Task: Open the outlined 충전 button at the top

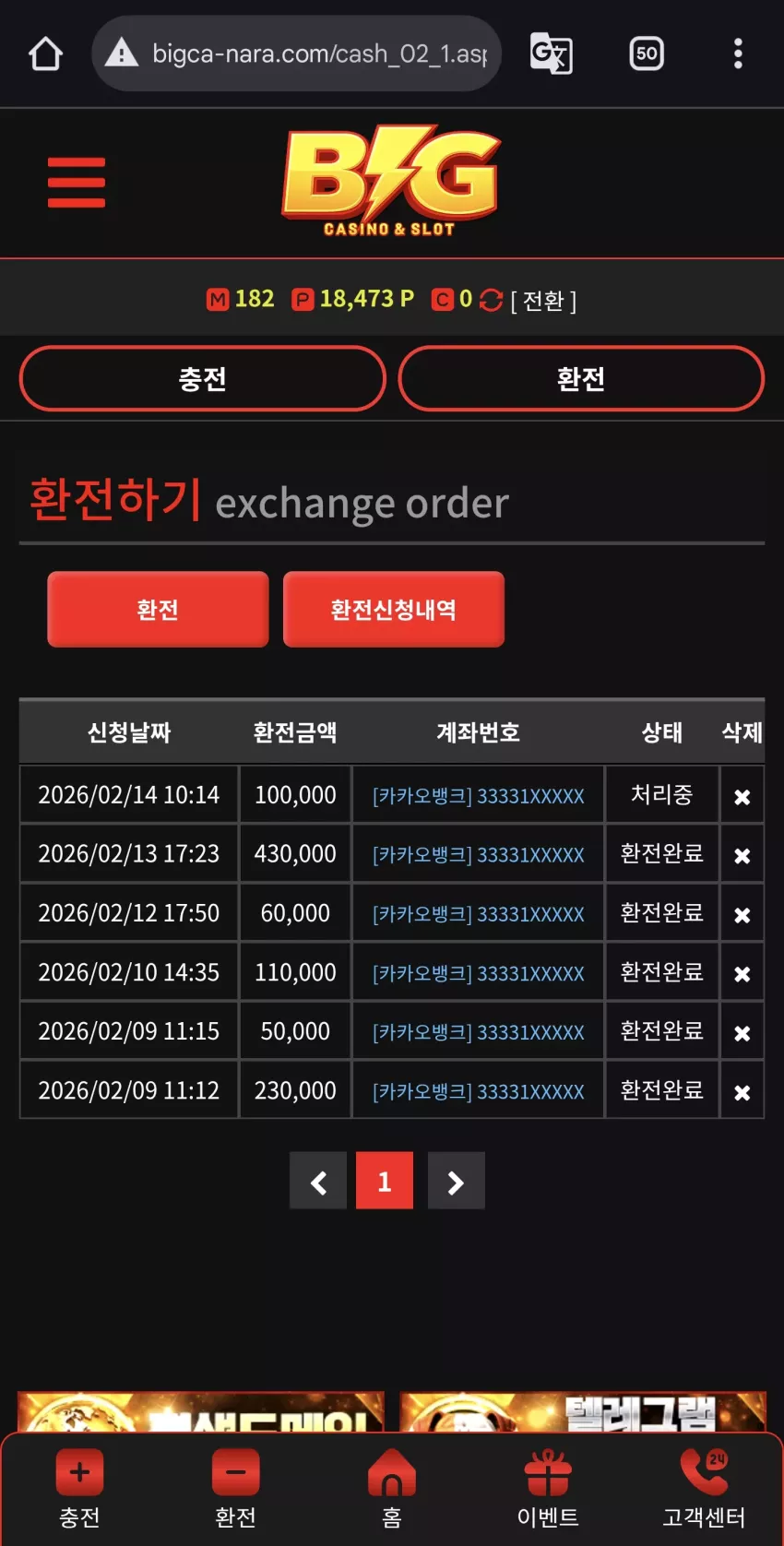Action: (202, 378)
